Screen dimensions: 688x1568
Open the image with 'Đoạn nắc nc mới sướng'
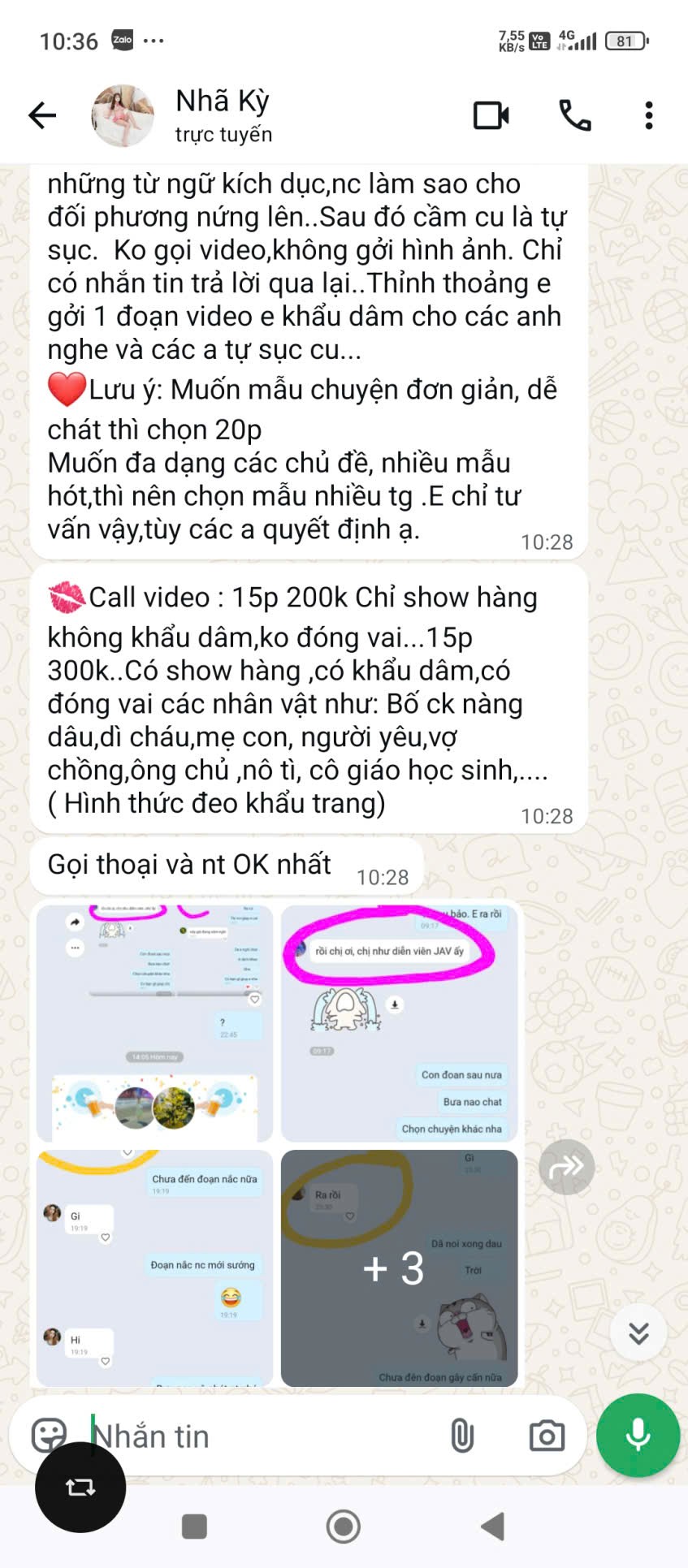click(x=154, y=1268)
